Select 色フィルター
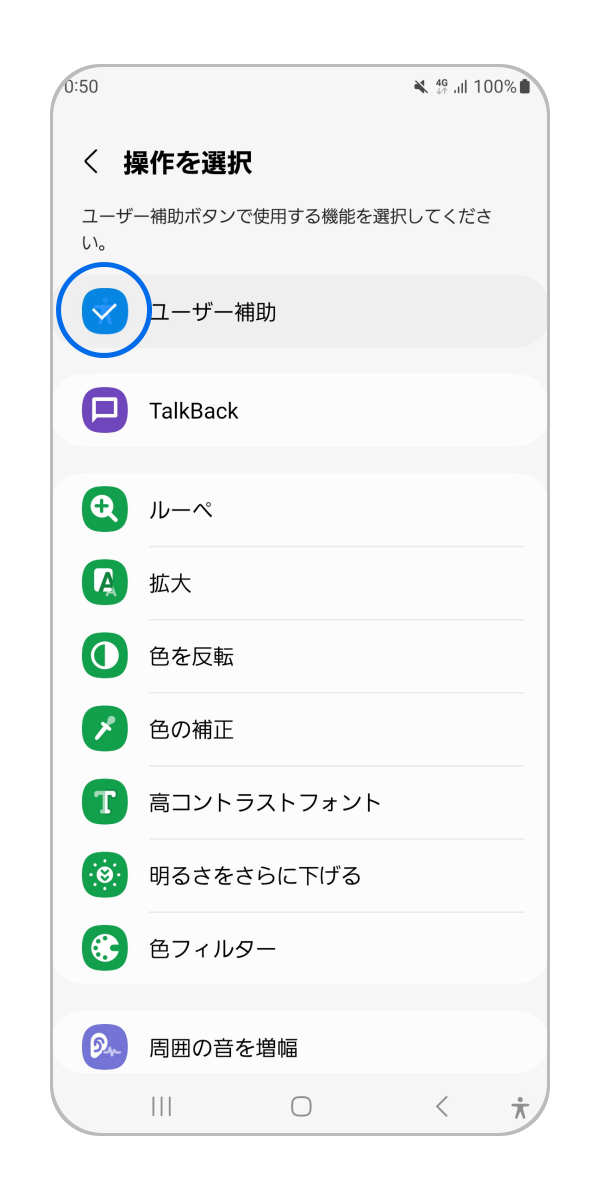The width and height of the screenshot is (600, 1200). click(x=300, y=949)
